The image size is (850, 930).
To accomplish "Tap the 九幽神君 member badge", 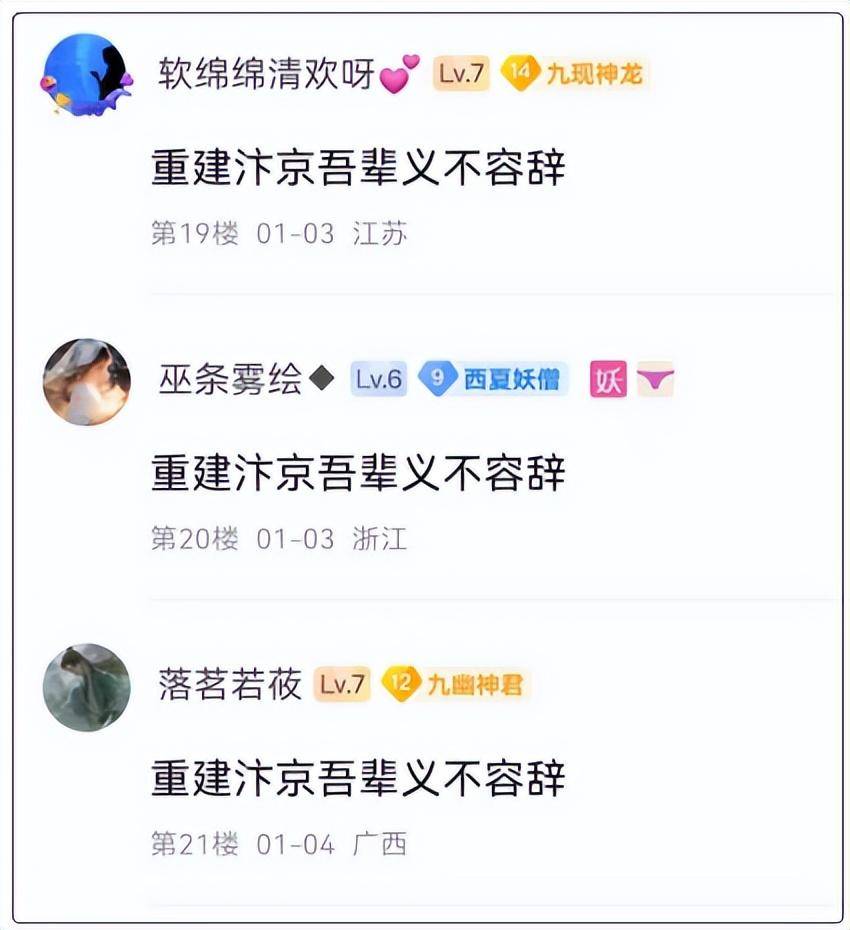I will pyautogui.click(x=456, y=685).
